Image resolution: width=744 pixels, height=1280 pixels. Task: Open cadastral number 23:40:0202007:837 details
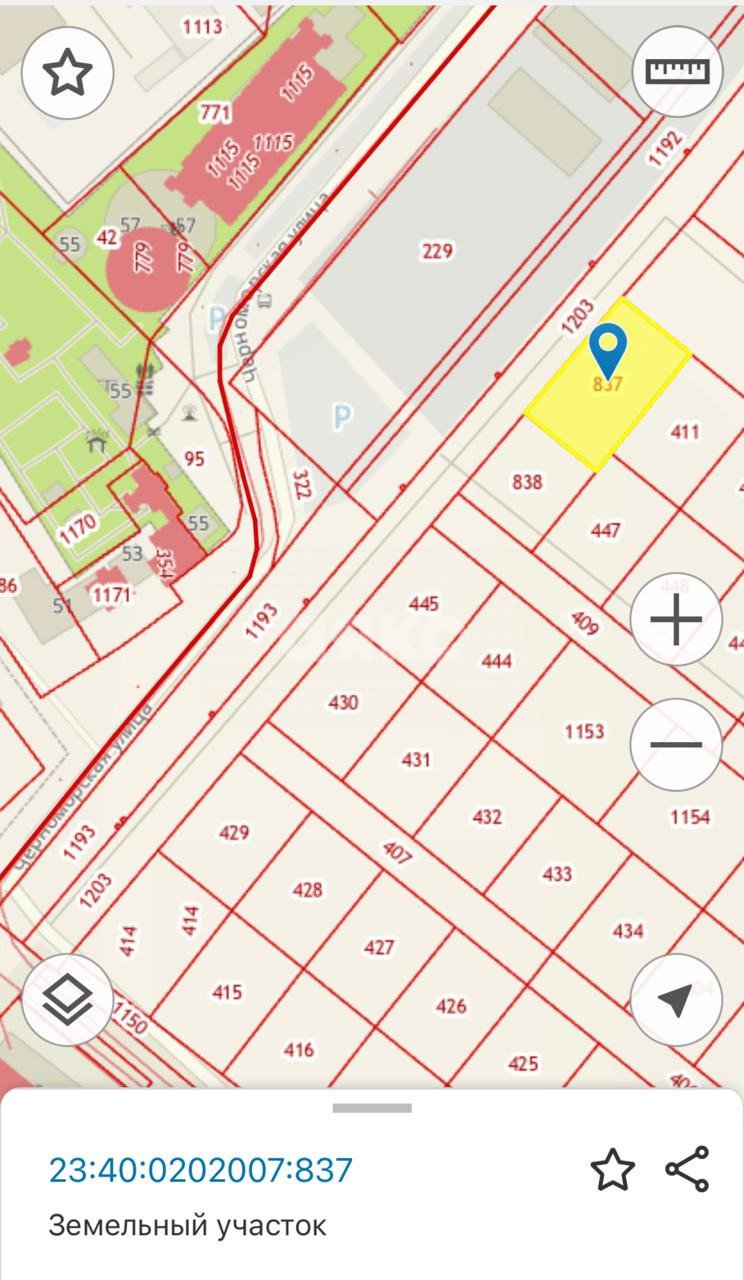point(201,1169)
